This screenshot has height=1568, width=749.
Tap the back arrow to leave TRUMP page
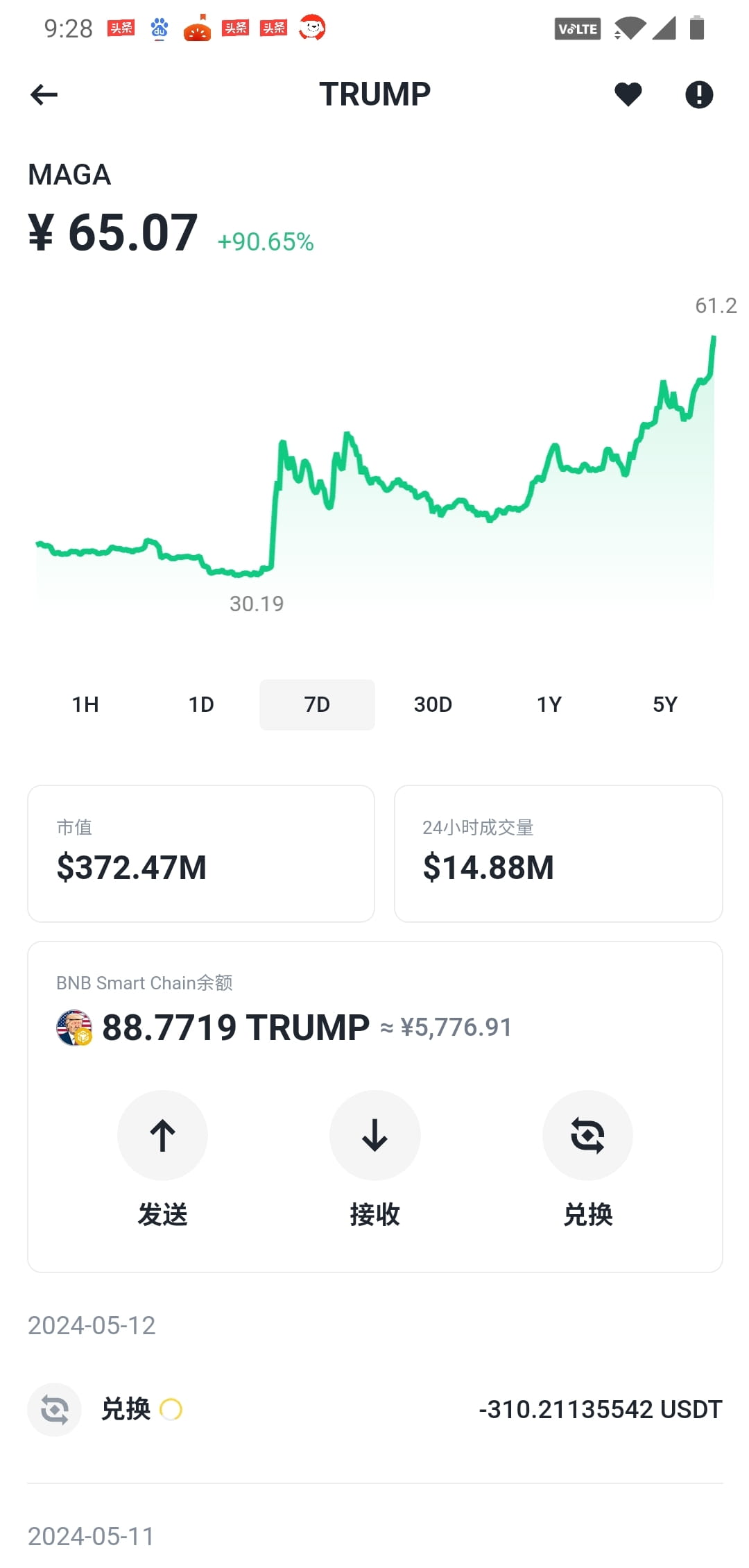point(44,94)
